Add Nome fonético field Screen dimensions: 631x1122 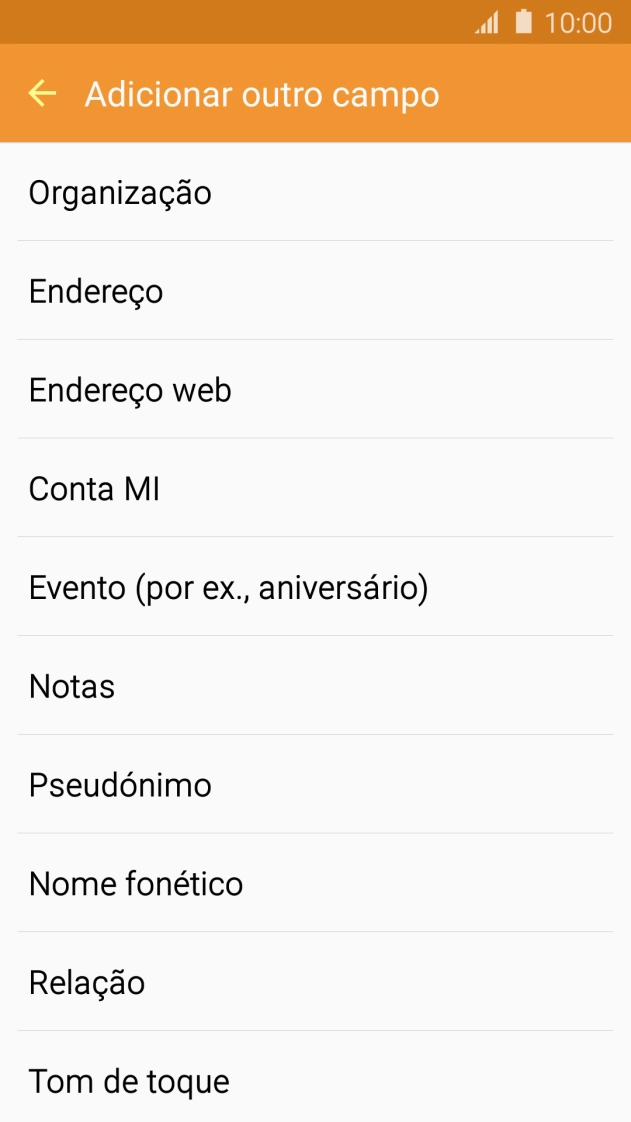tap(136, 884)
